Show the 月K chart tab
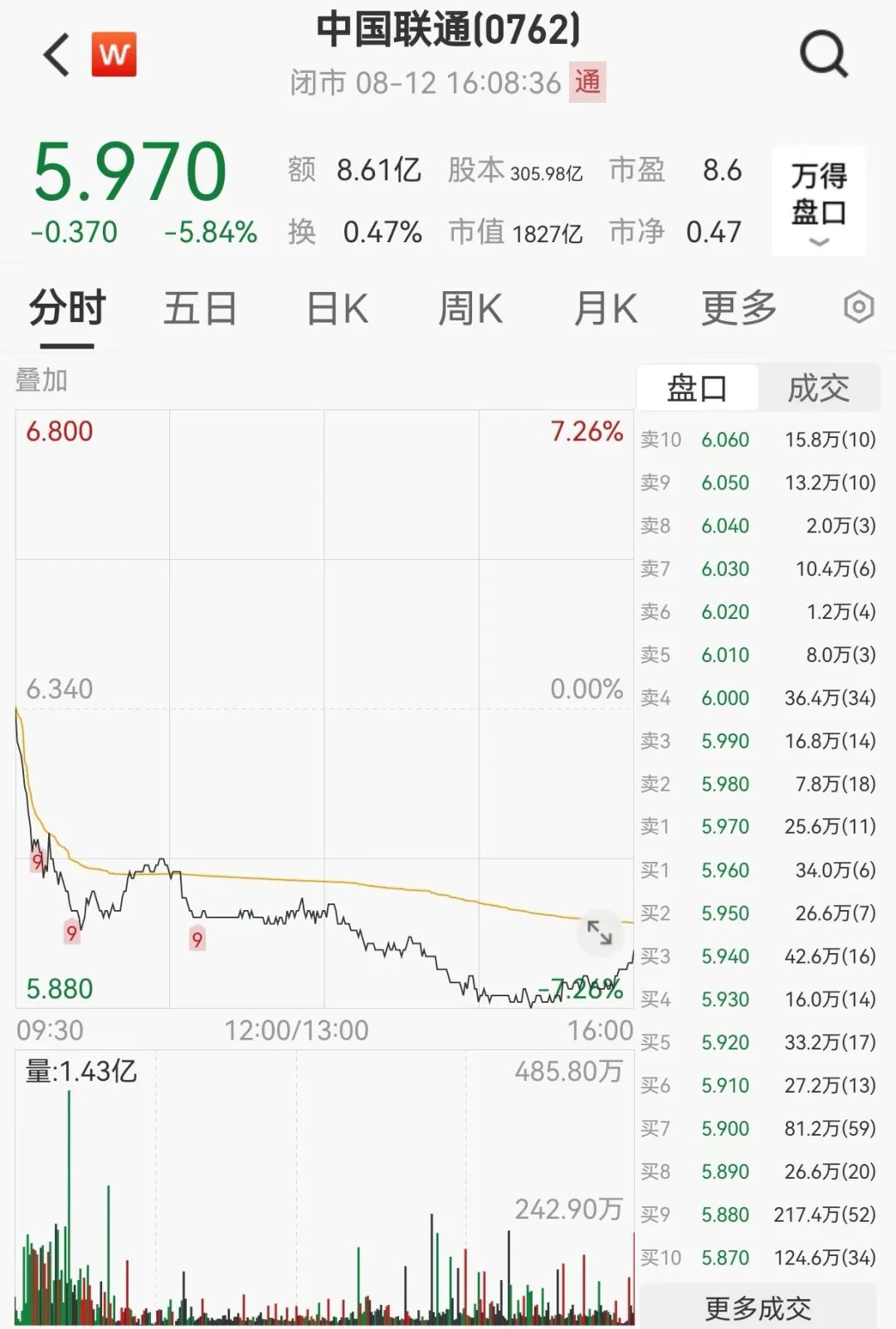This screenshot has height=1329, width=896. (605, 309)
